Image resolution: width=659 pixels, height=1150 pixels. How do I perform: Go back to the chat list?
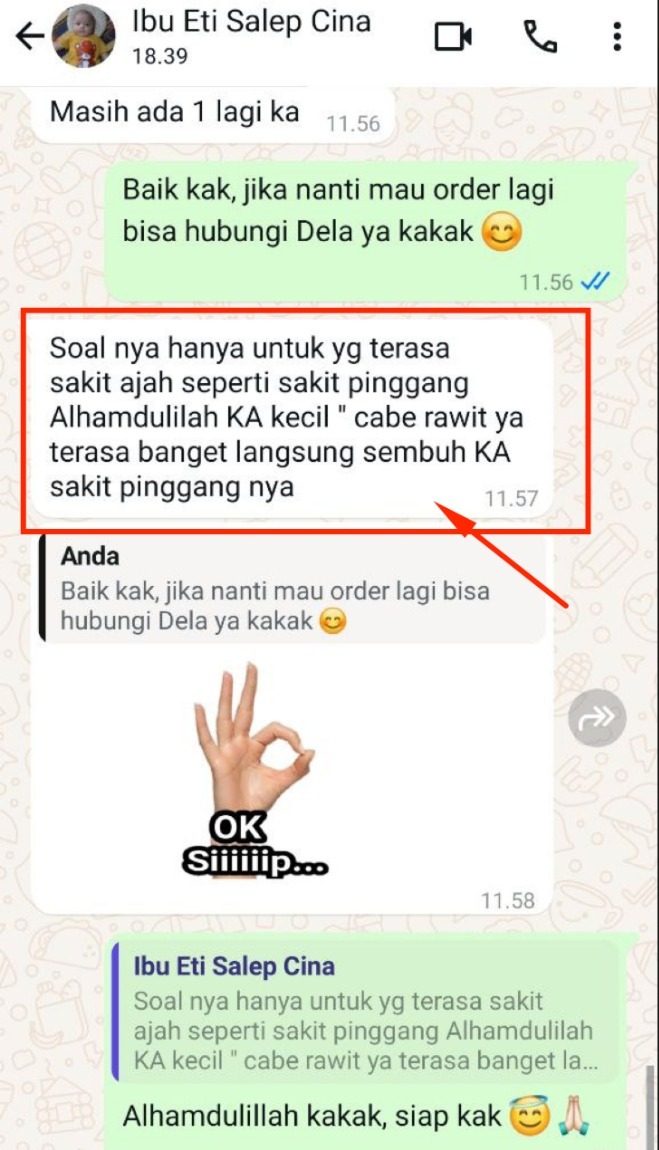coord(28,37)
